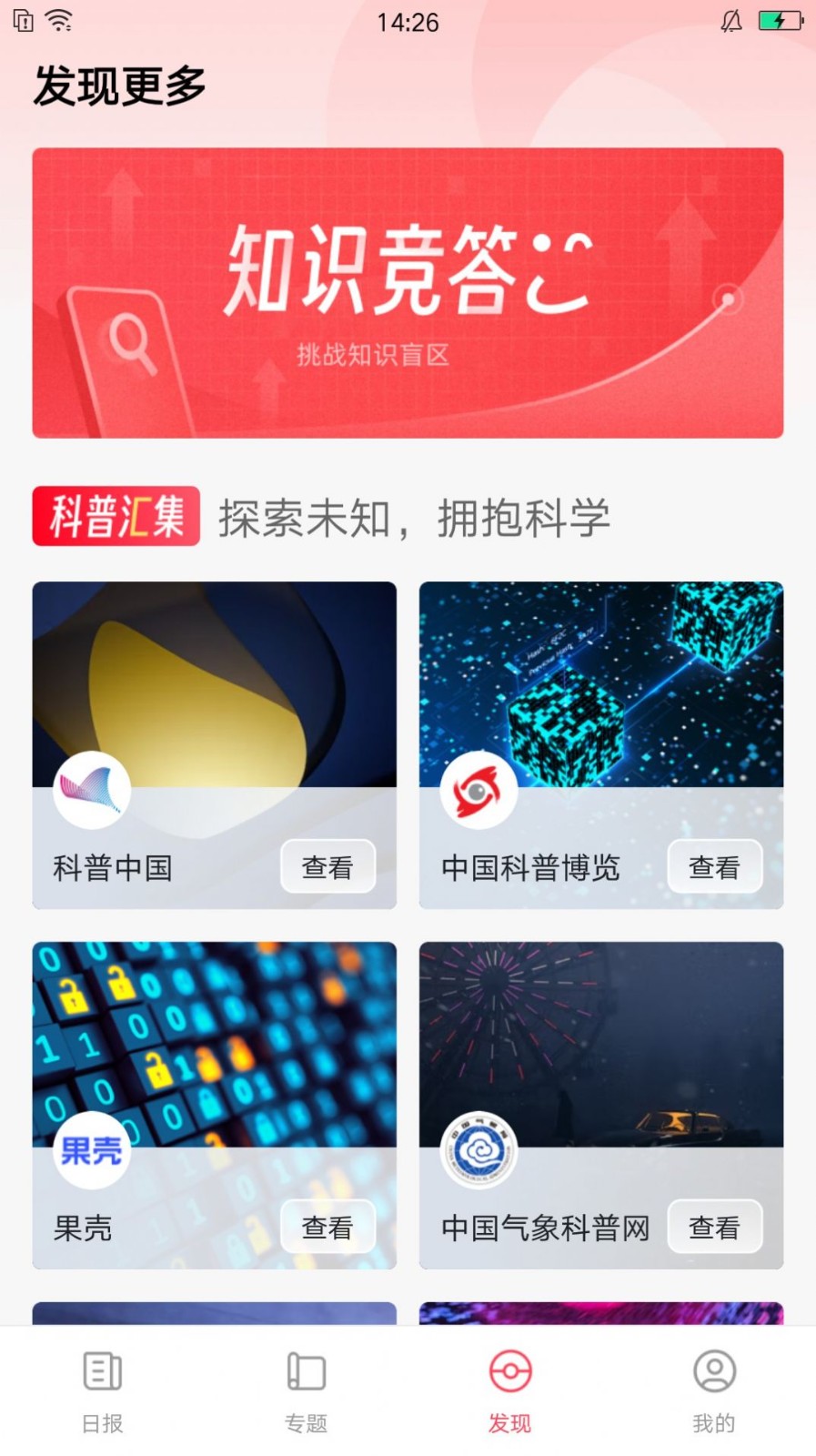
Task: Tap the 专题 book icon in bottom bar
Action: tap(306, 1372)
